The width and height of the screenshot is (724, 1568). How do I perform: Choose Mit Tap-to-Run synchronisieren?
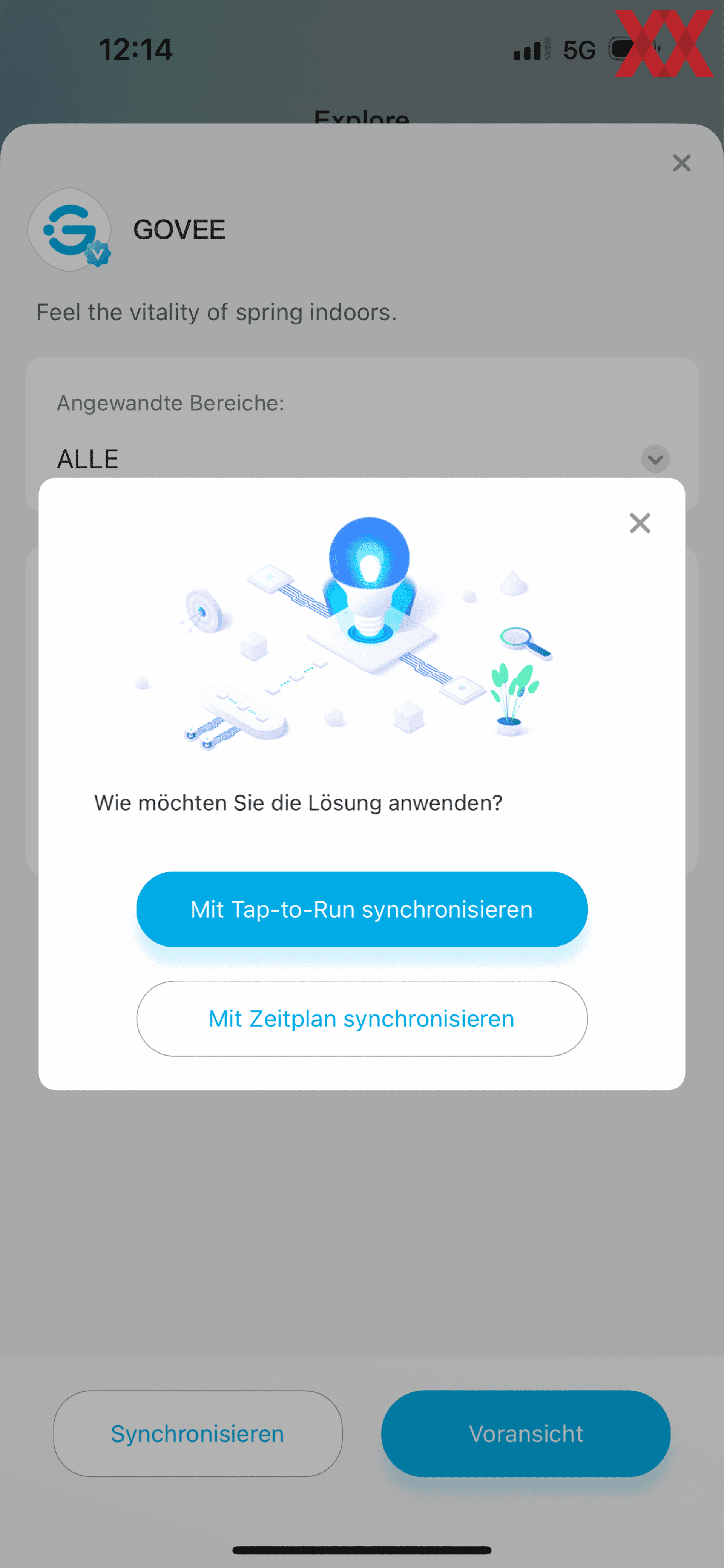pos(362,909)
